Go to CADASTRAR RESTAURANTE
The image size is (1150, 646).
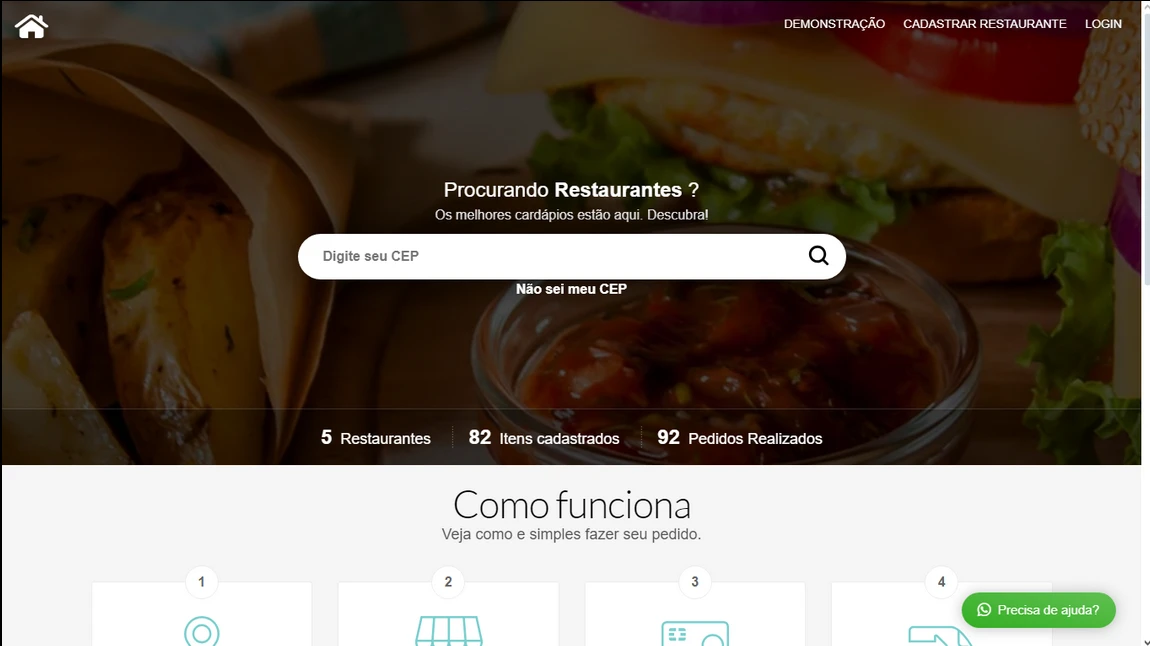pyautogui.click(x=984, y=24)
